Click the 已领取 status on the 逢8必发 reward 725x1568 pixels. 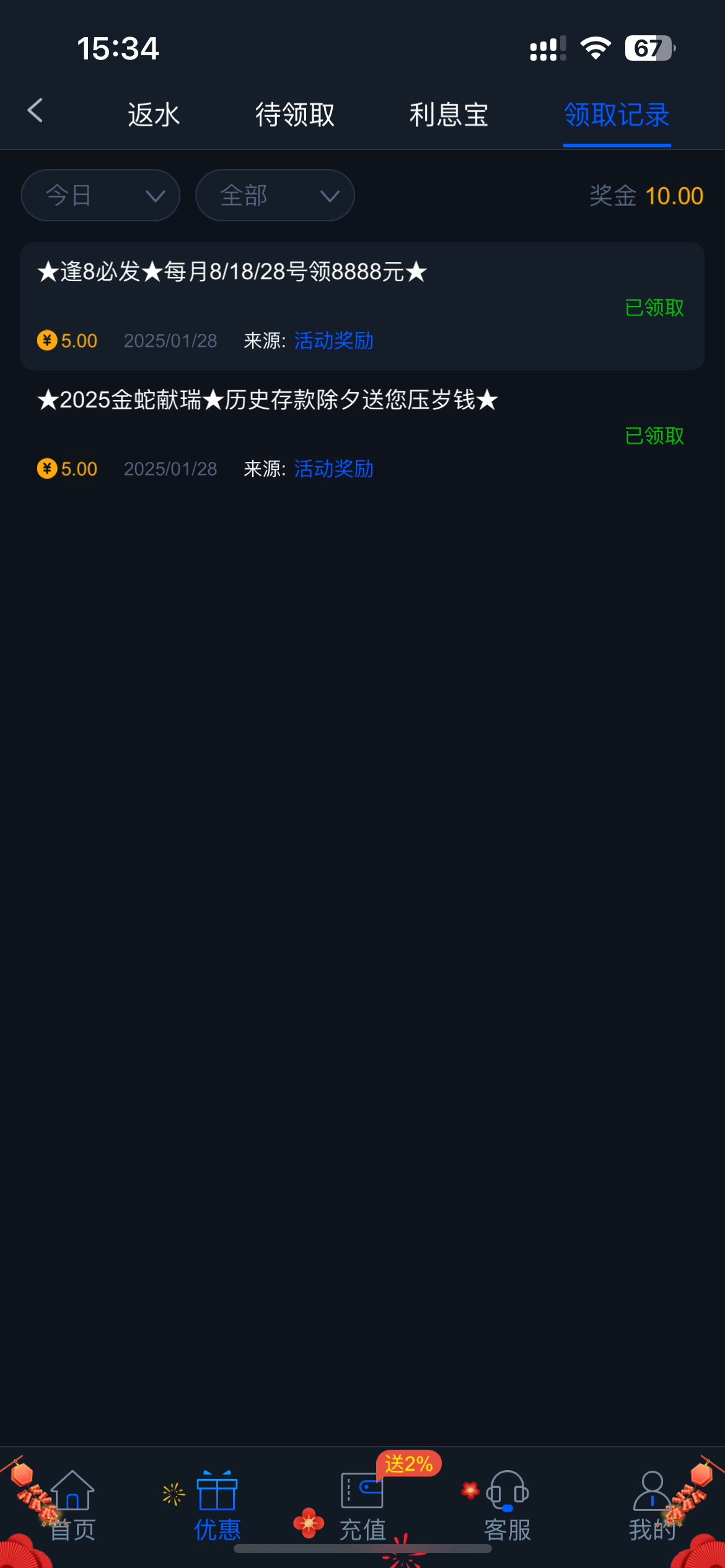pos(654,308)
